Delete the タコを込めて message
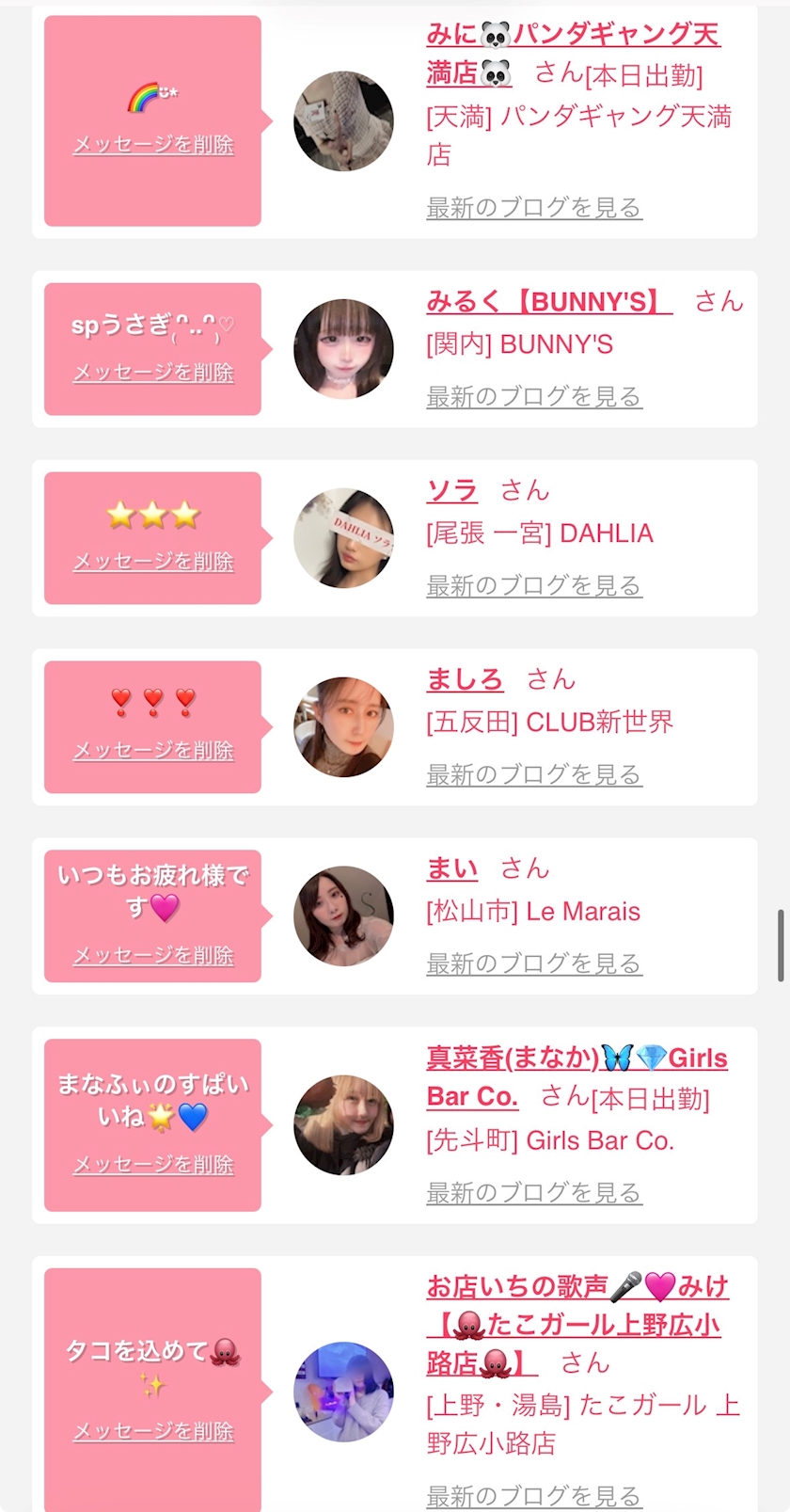Image resolution: width=790 pixels, height=1512 pixels. click(x=153, y=1431)
